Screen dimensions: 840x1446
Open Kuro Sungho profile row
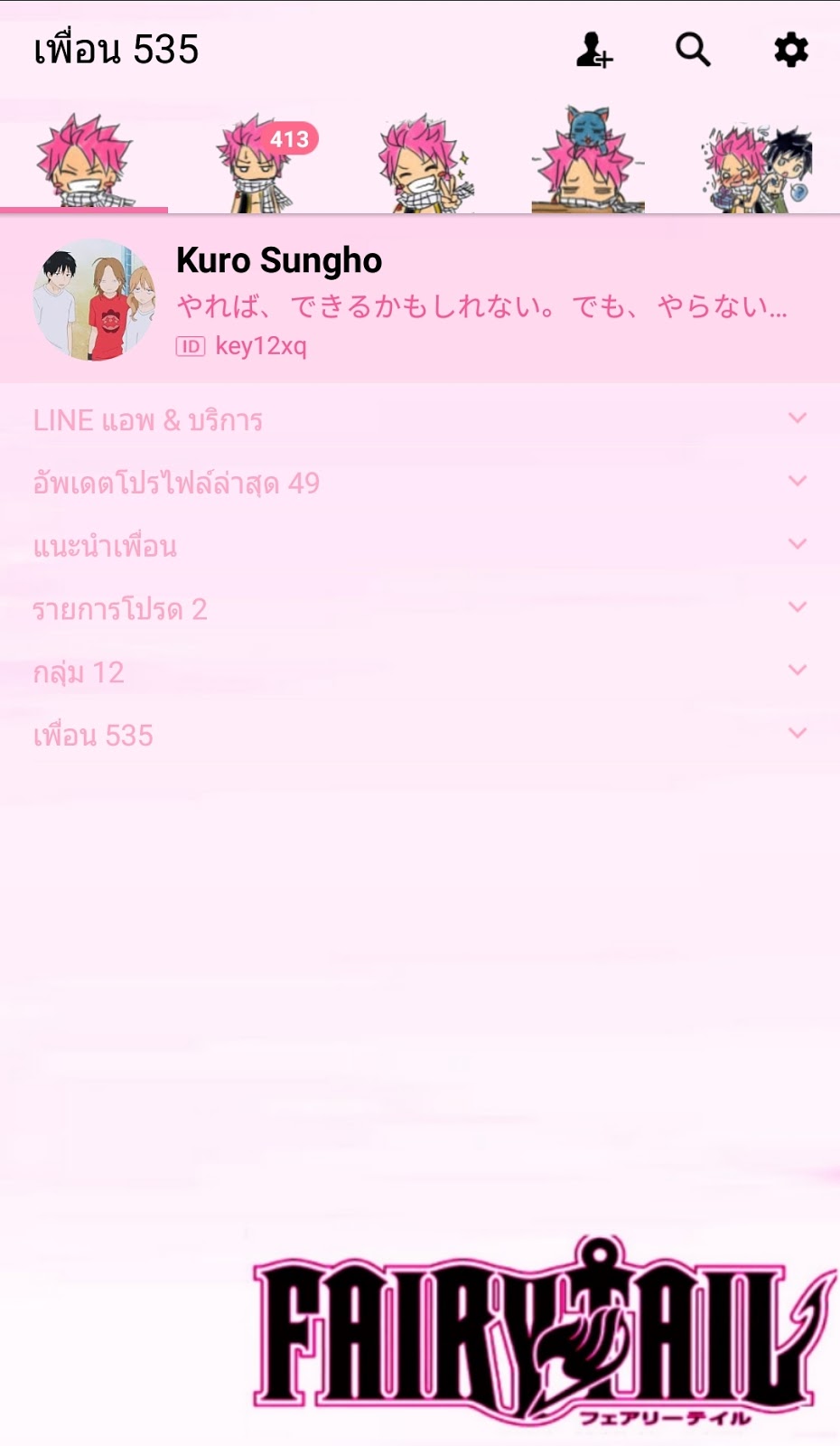click(420, 299)
